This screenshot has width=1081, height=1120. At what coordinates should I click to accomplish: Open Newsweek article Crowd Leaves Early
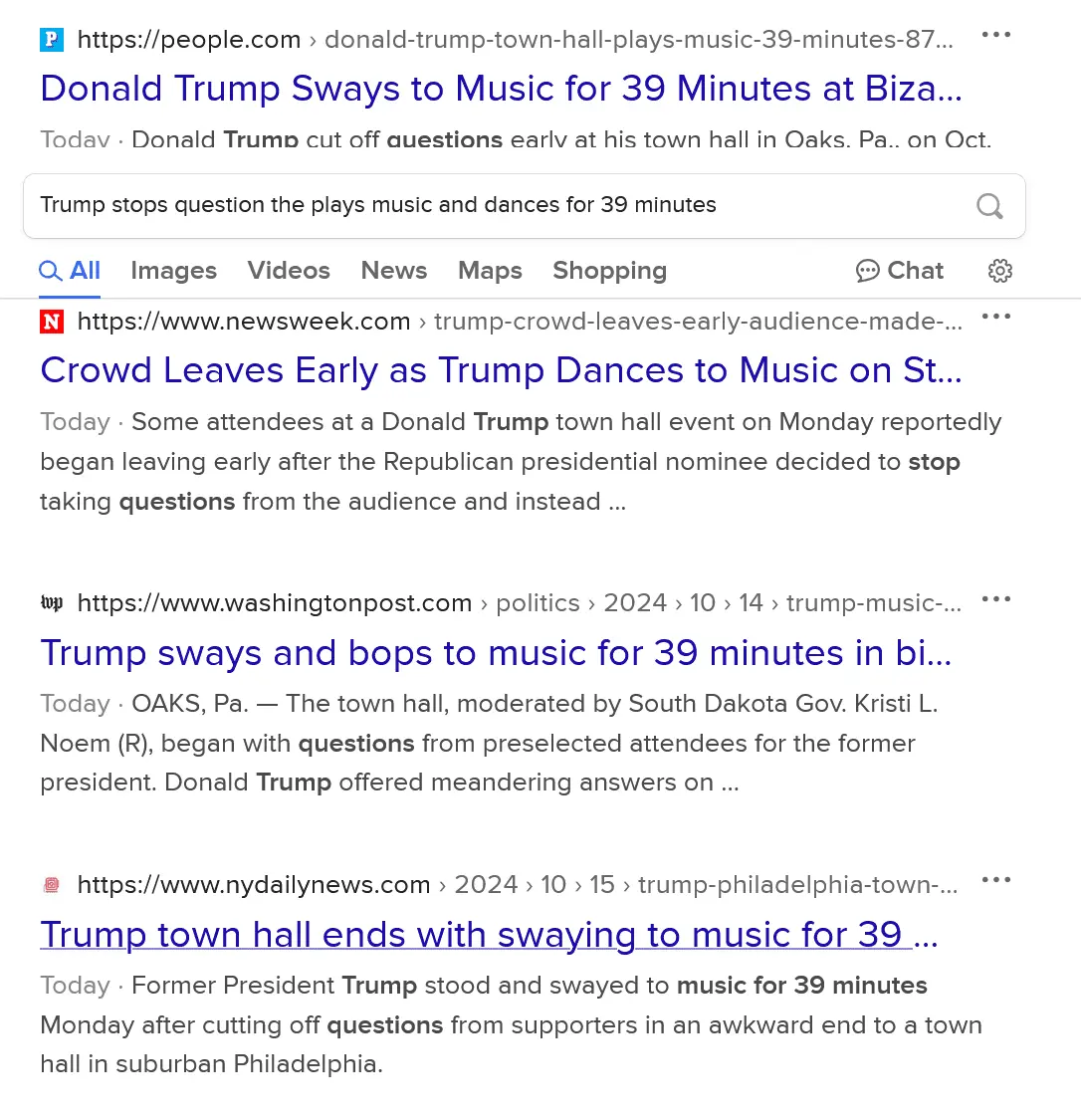(x=501, y=370)
